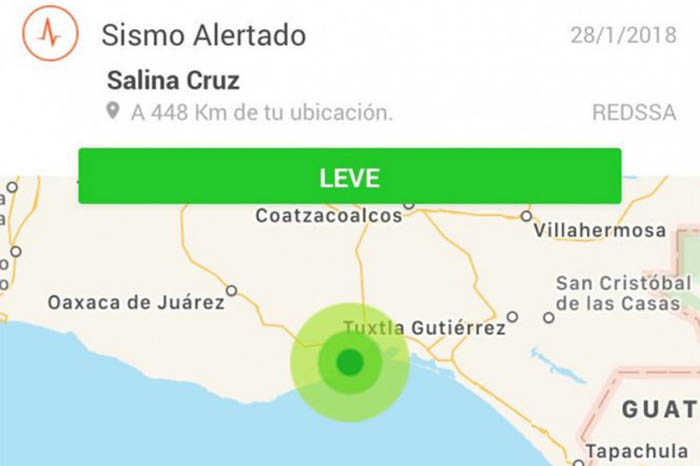The image size is (700, 466).
Task: Tap the green LEVE intensity bar
Action: pos(349,177)
